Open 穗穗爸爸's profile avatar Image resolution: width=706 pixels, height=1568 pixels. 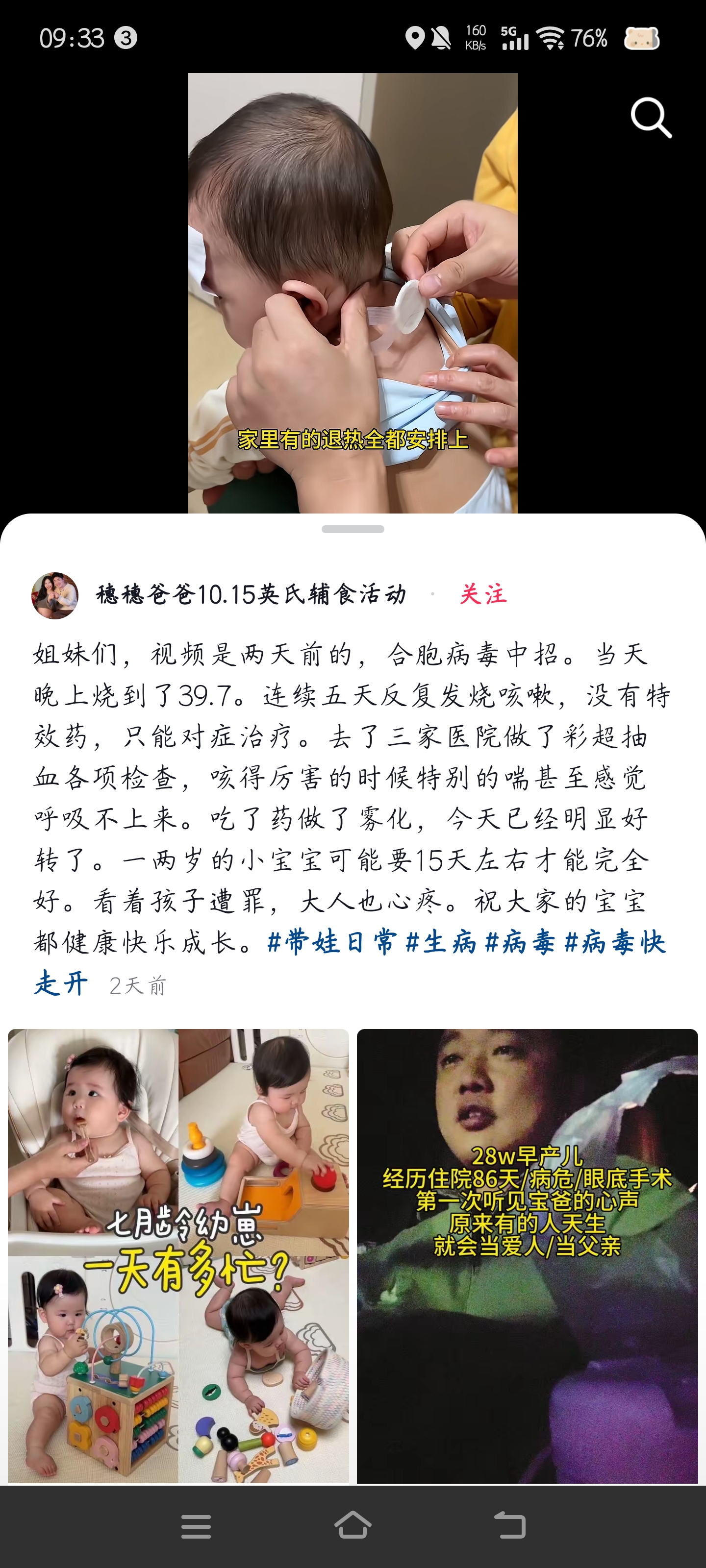[x=55, y=595]
